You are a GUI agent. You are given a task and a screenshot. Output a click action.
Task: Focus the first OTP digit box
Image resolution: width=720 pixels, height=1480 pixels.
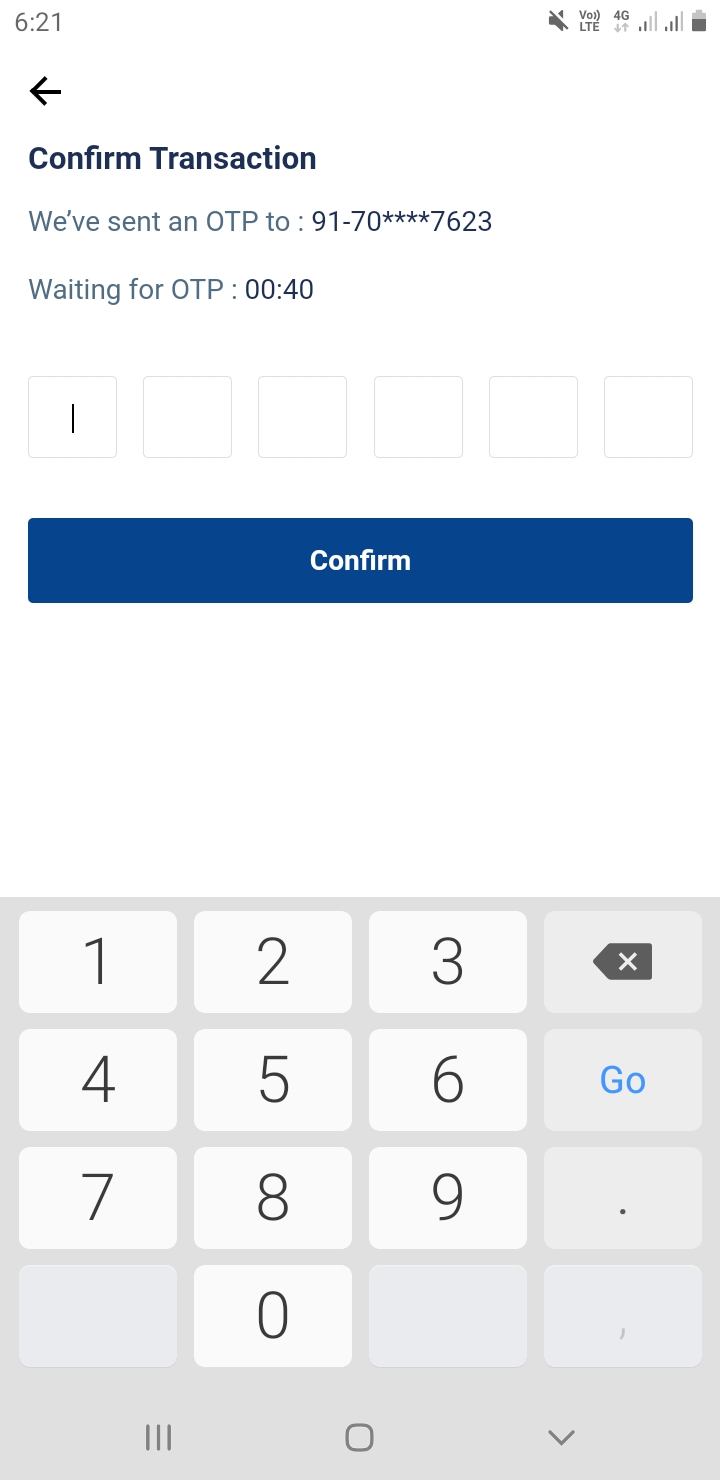(x=72, y=417)
